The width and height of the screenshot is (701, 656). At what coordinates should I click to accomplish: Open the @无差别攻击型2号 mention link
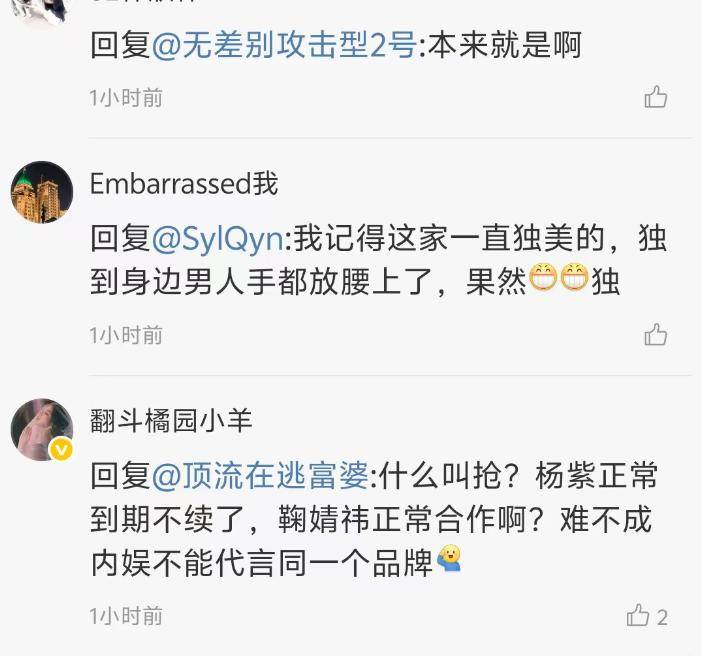[283, 45]
